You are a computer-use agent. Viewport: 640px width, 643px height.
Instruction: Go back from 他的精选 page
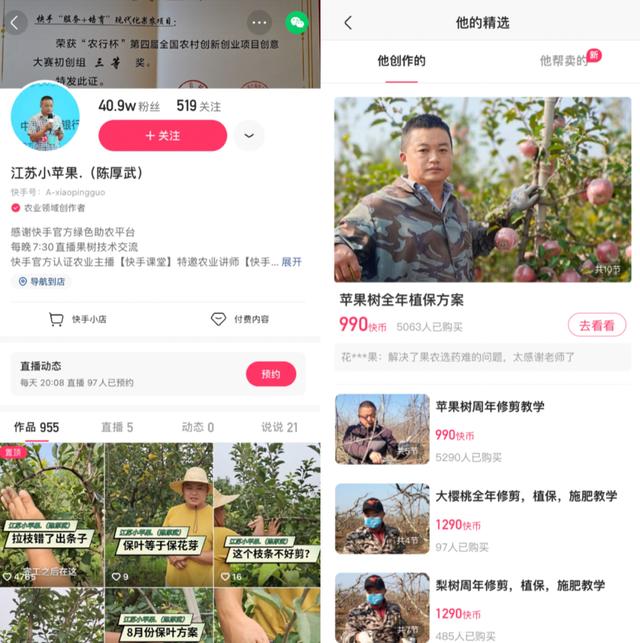348,22
